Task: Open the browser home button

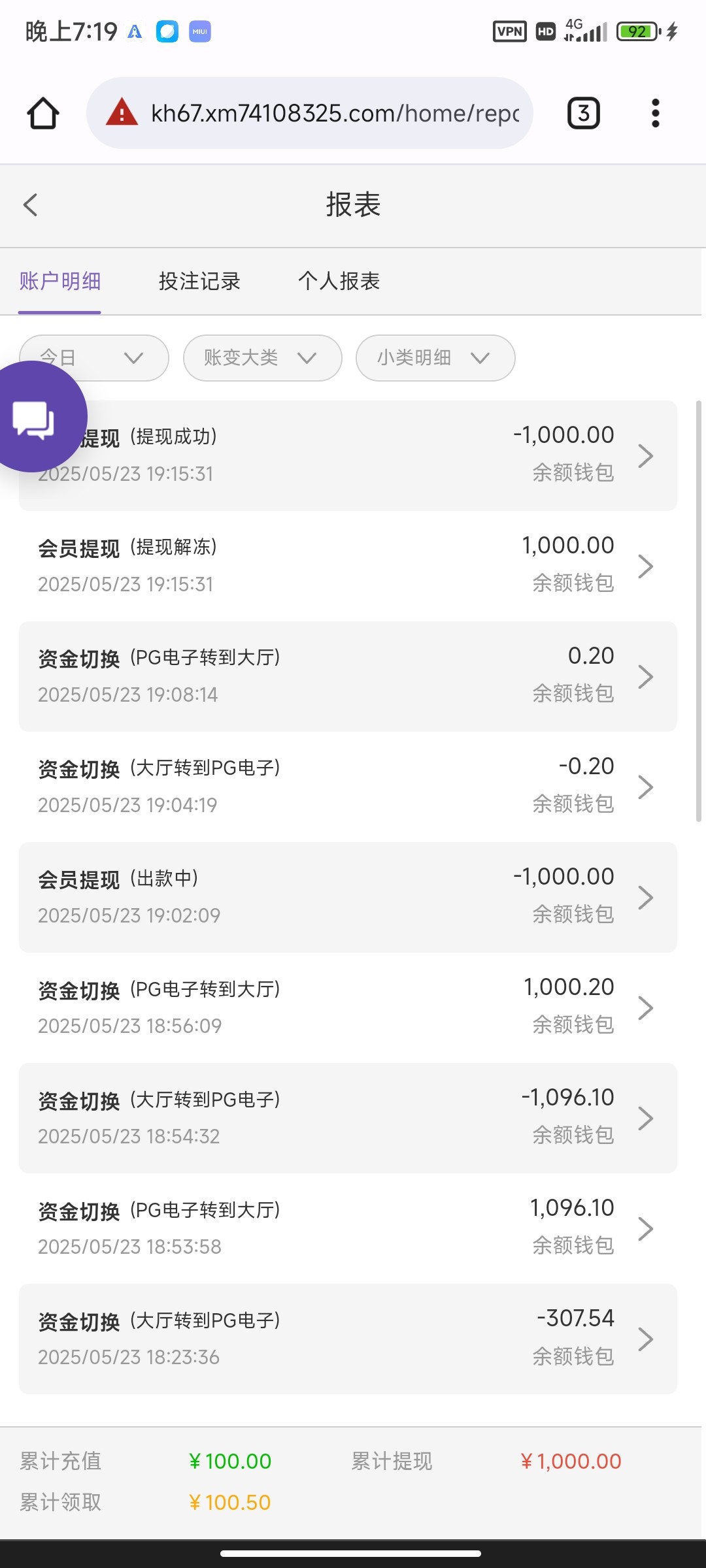Action: point(43,113)
